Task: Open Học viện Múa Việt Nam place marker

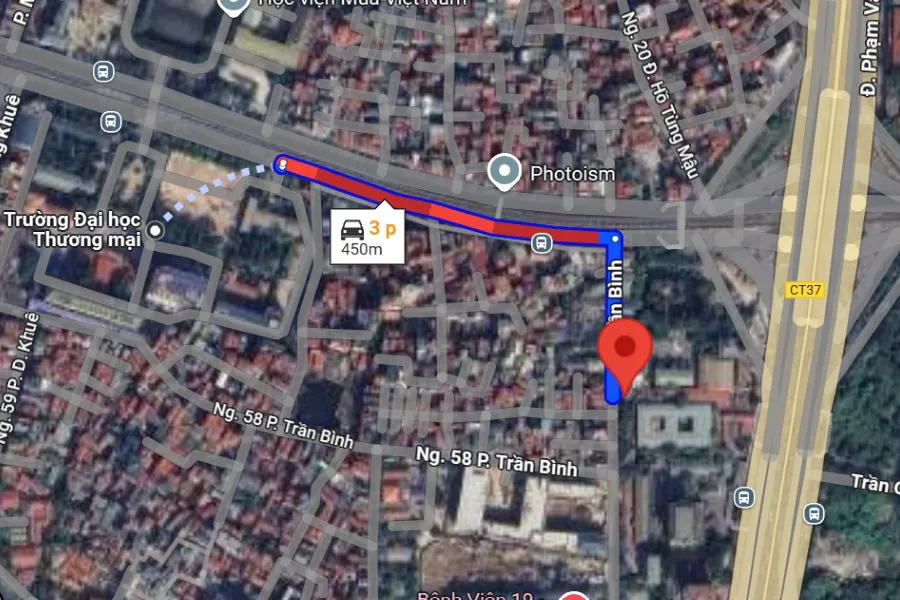Action: [233, 6]
